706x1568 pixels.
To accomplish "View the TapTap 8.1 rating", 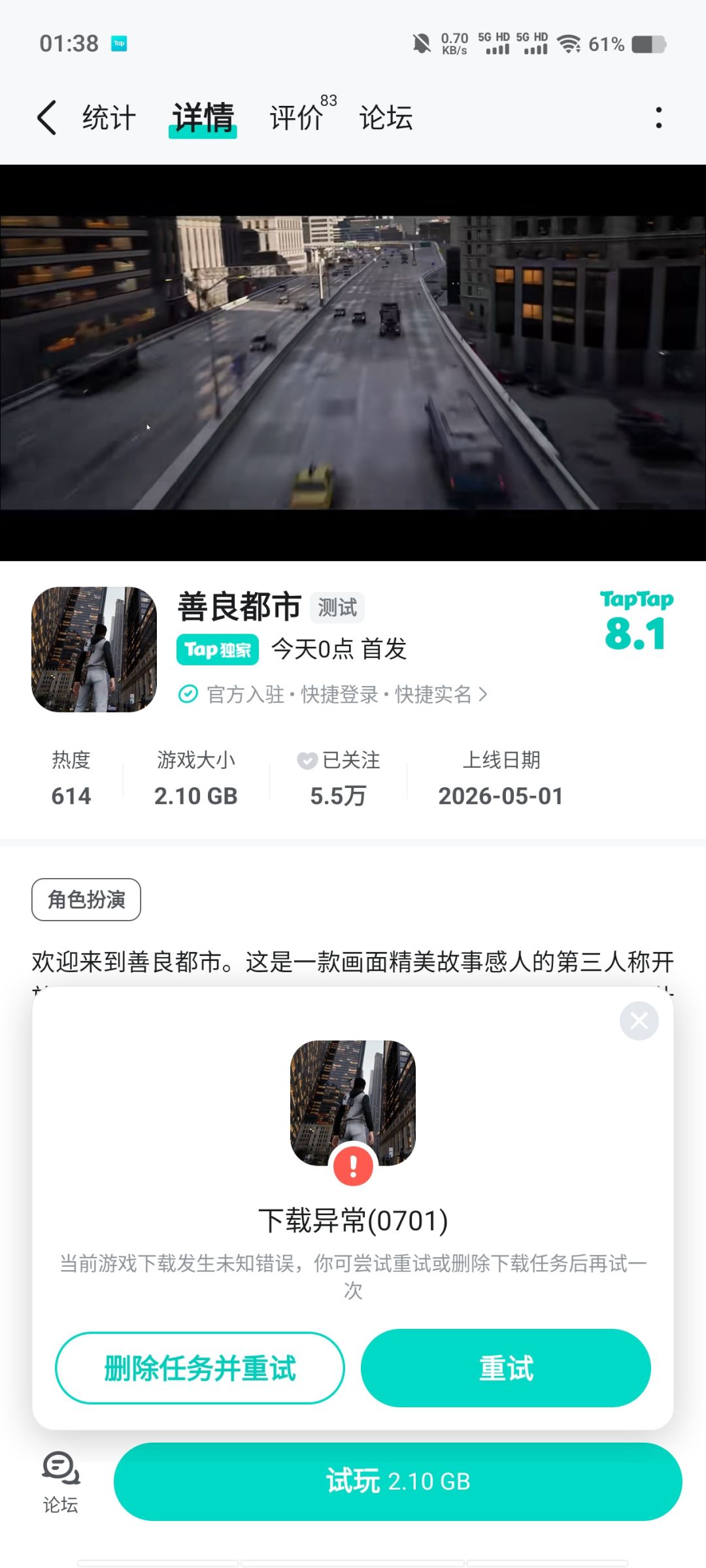I will point(636,621).
